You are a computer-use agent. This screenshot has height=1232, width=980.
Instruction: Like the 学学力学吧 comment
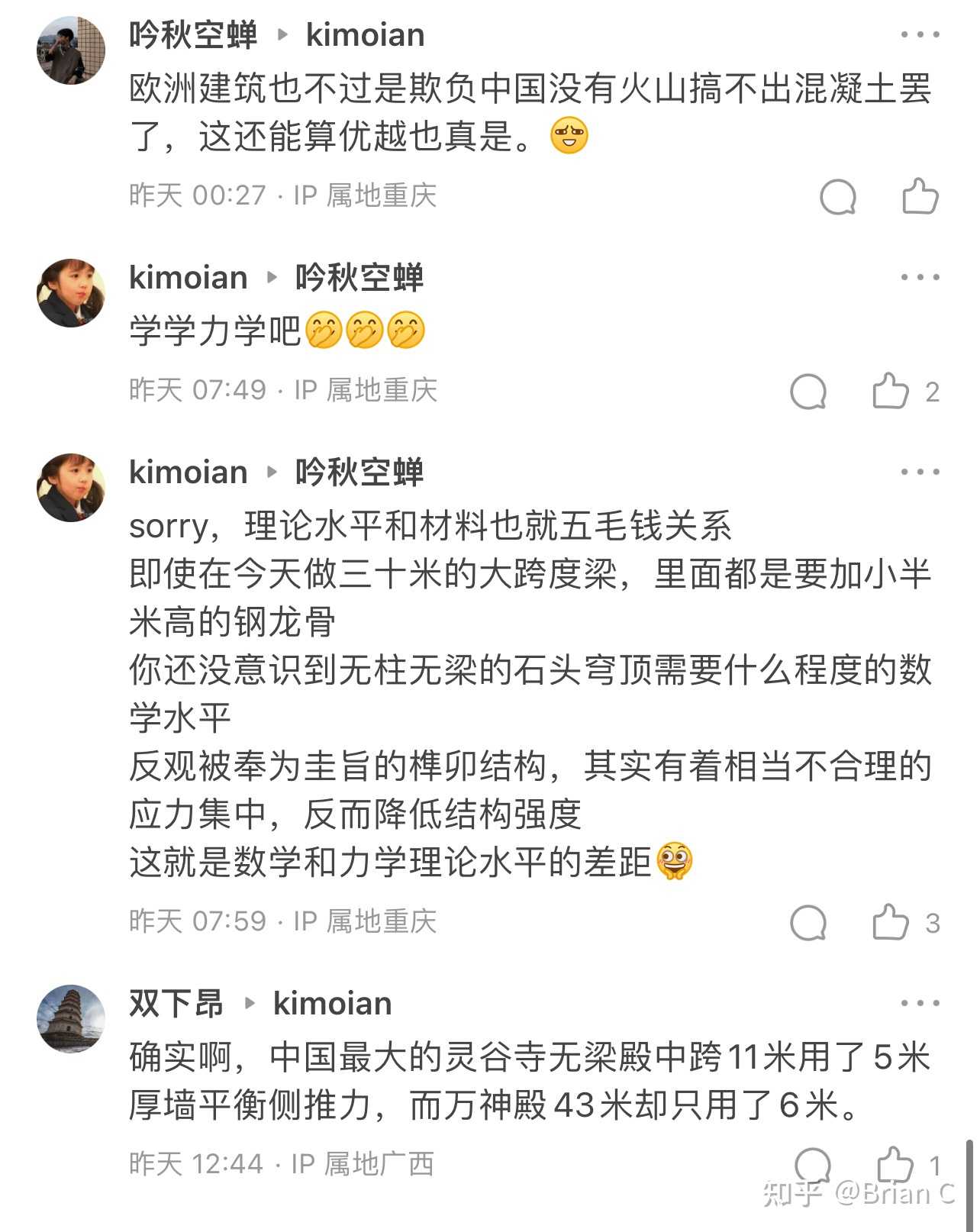tap(891, 391)
